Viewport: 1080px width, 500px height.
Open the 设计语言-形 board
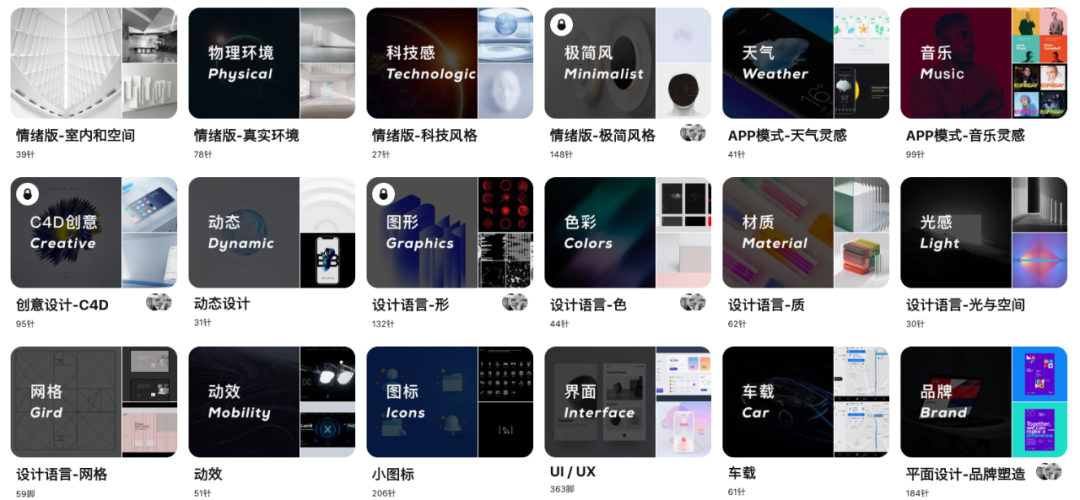tap(449, 233)
